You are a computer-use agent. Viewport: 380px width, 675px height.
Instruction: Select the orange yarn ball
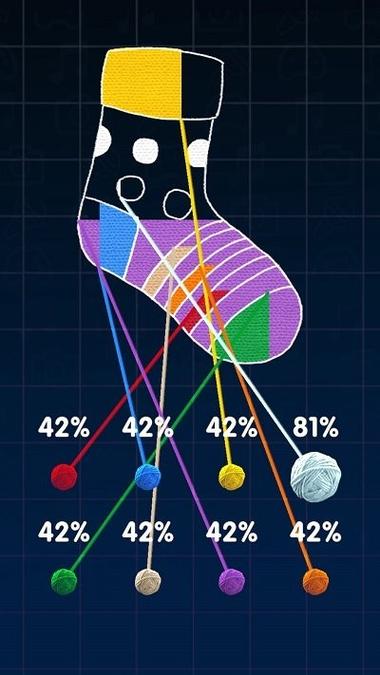(x=316, y=582)
